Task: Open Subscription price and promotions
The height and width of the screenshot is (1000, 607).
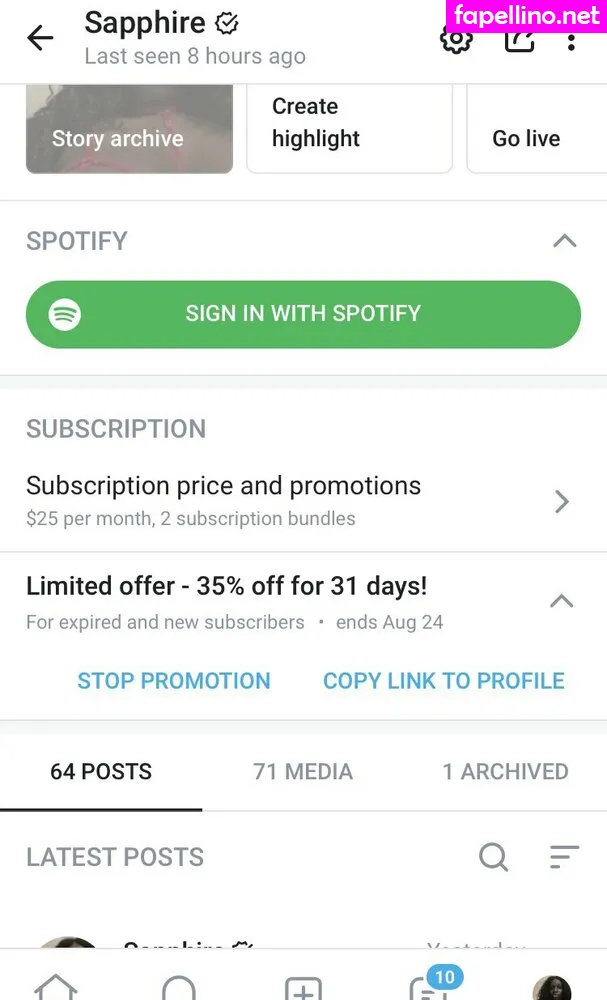Action: coord(303,500)
